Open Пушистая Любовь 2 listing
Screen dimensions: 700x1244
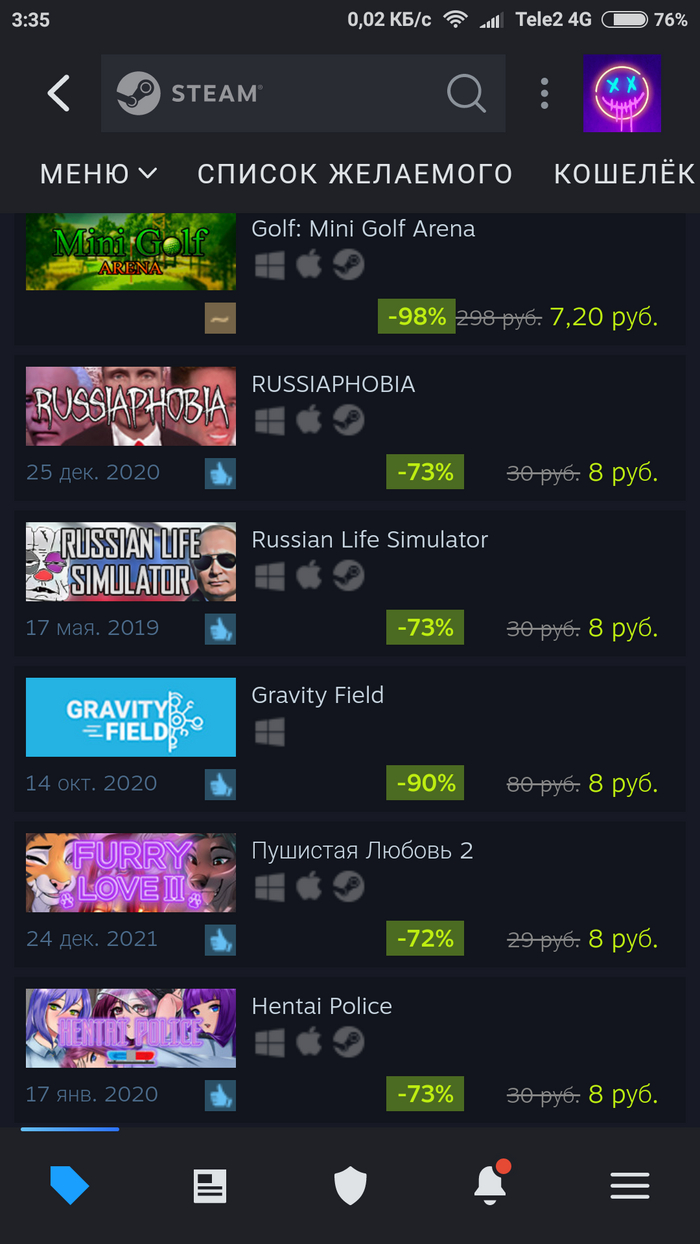point(362,851)
